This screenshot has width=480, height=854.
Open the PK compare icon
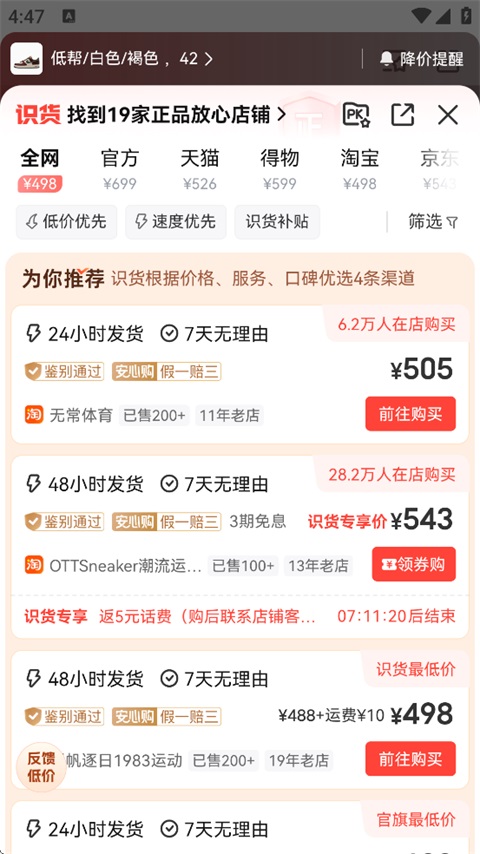(356, 115)
